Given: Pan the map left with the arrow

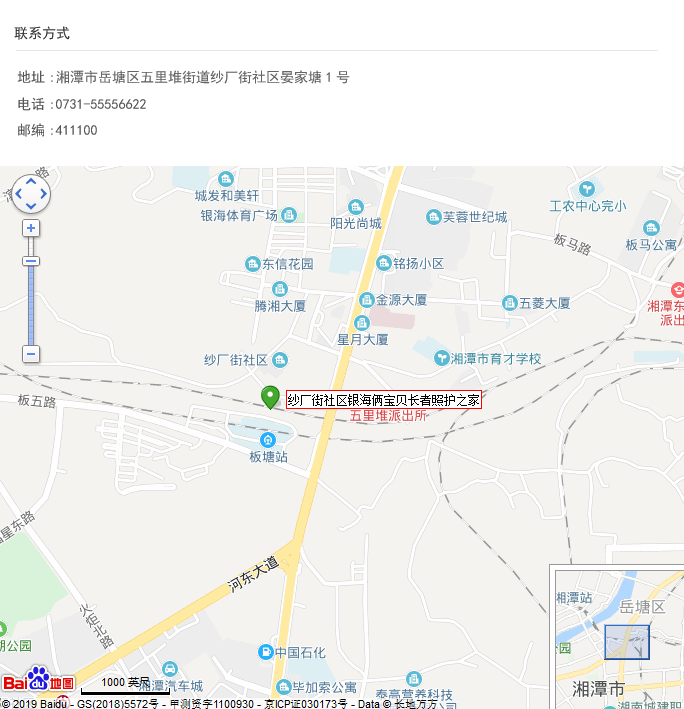Looking at the screenshot, I should [19, 195].
